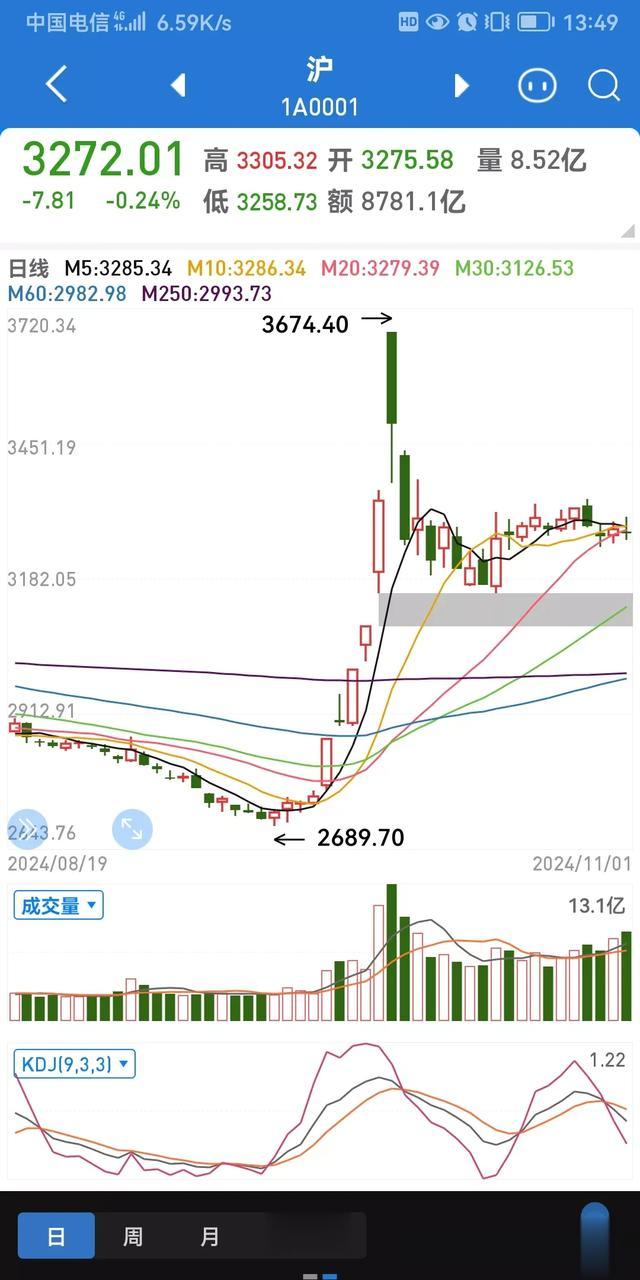The height and width of the screenshot is (1280, 640).
Task: Open the search magnifier
Action: point(604,86)
